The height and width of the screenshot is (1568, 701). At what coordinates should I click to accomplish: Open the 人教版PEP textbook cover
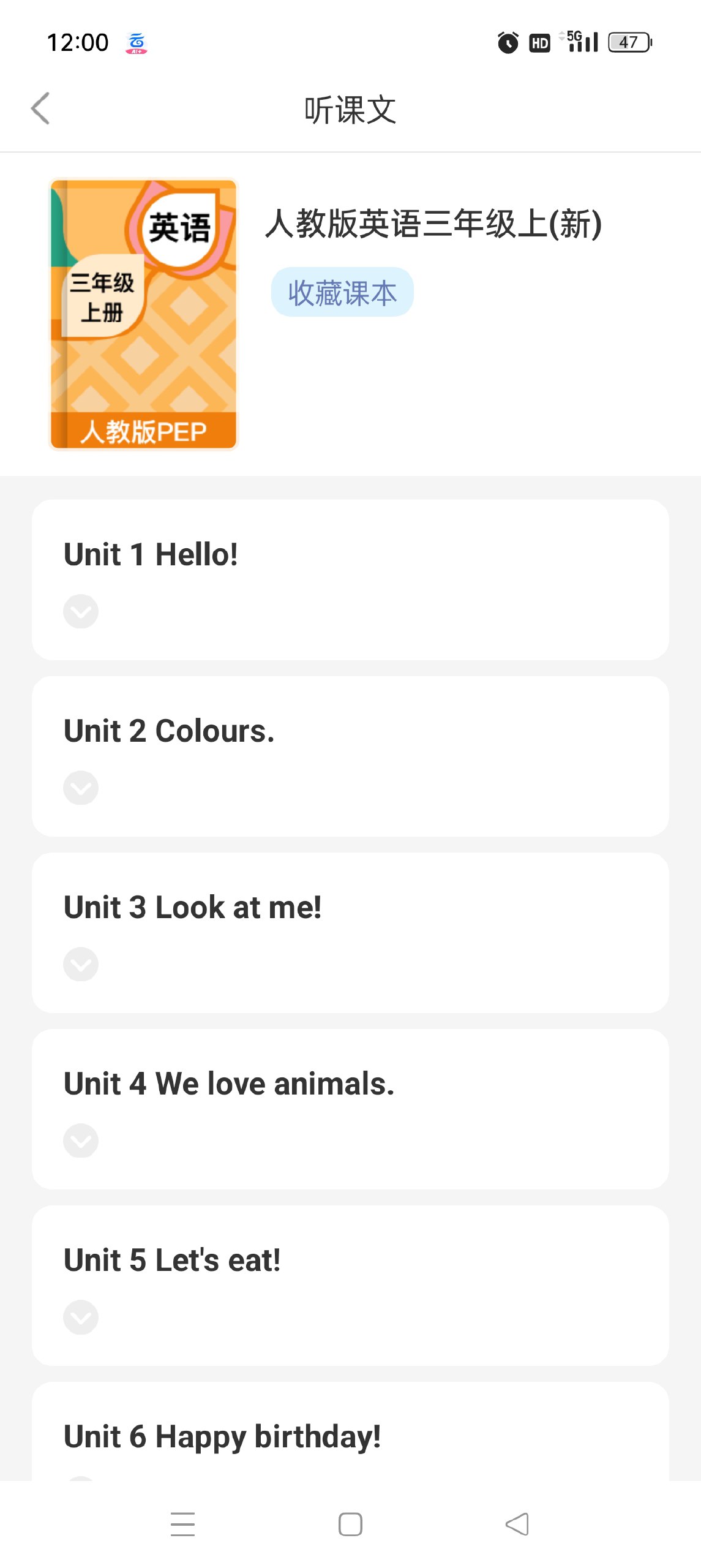[x=143, y=314]
